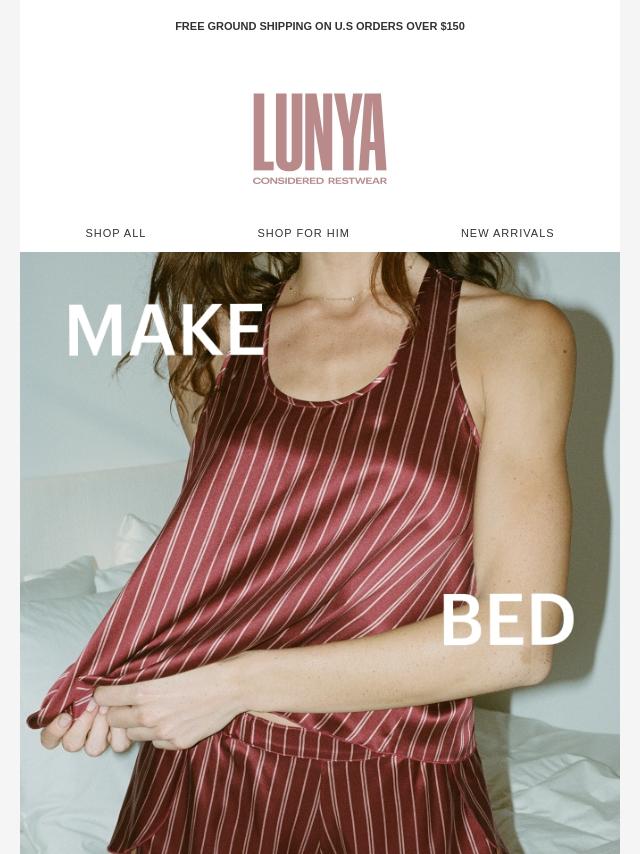
Task: View the New Arrivals section
Action: 507,233
